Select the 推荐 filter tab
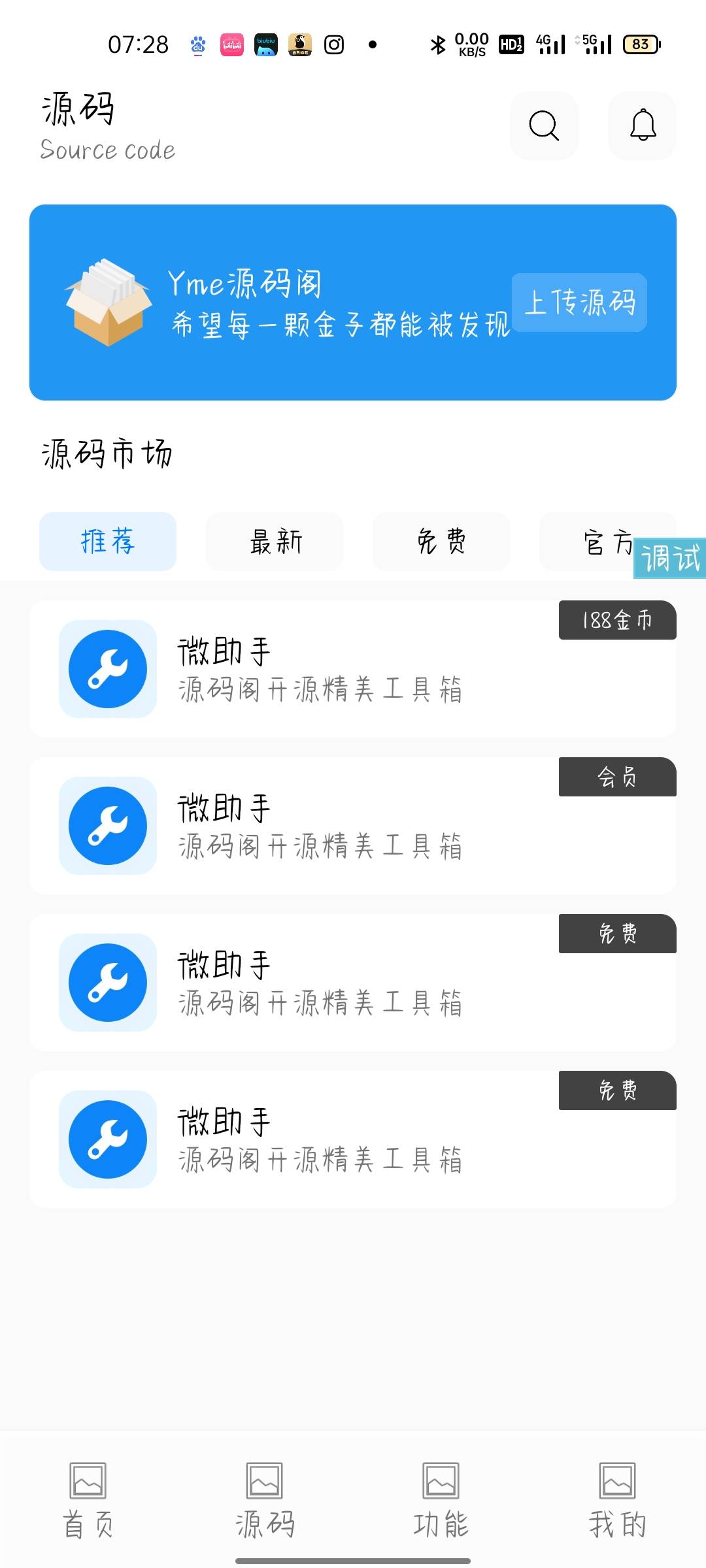The image size is (706, 1568). click(x=108, y=542)
